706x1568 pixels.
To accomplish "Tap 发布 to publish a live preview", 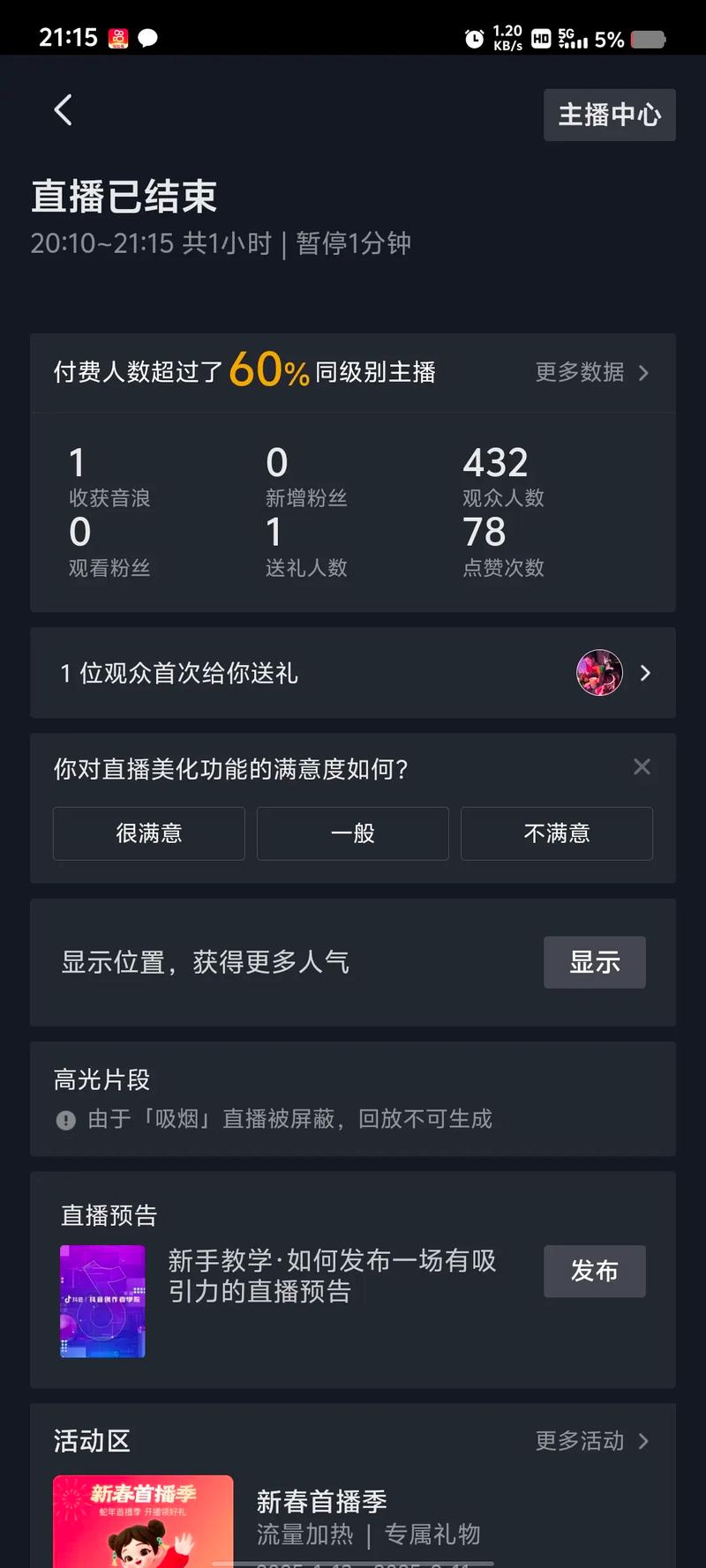I will pyautogui.click(x=594, y=1272).
